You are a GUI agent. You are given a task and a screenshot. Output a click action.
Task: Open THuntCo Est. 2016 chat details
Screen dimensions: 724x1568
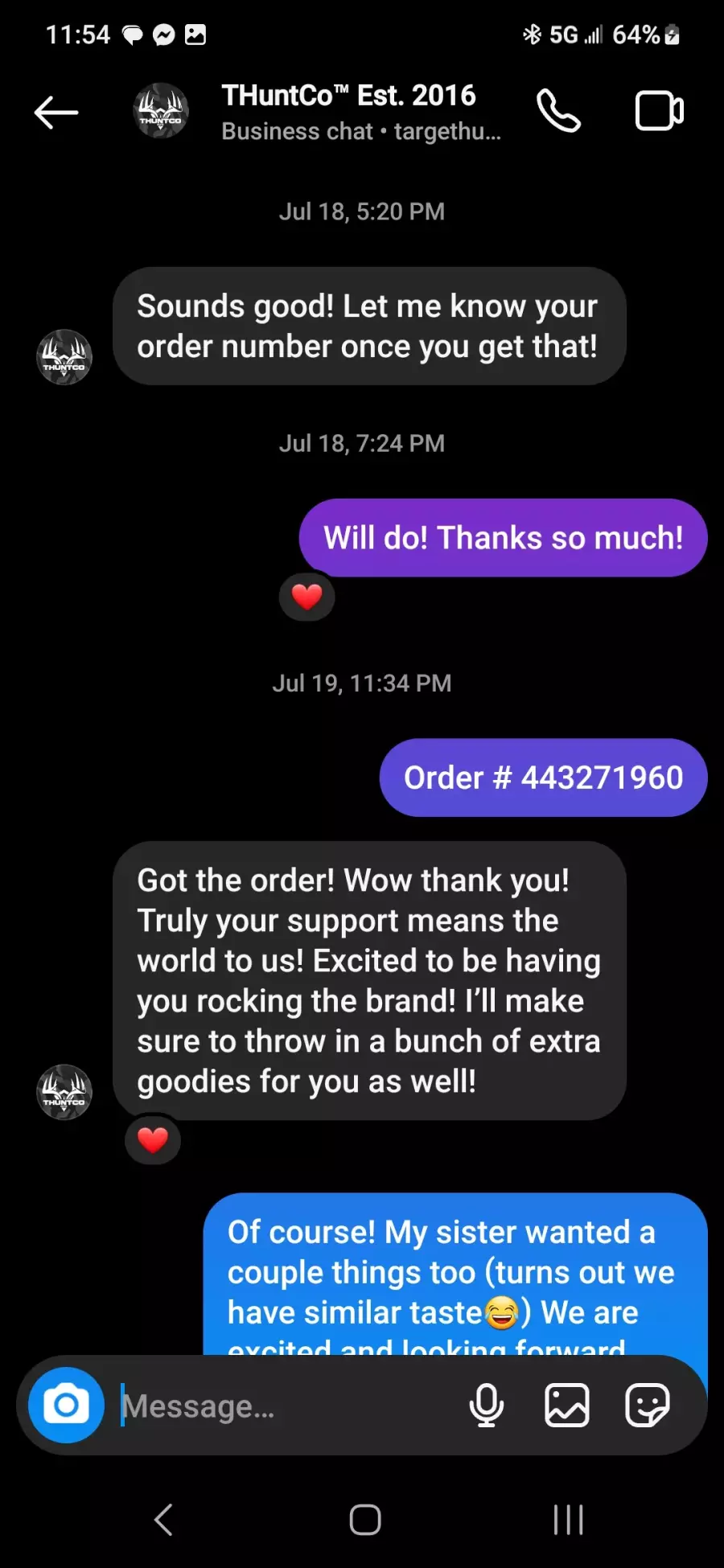coord(349,112)
